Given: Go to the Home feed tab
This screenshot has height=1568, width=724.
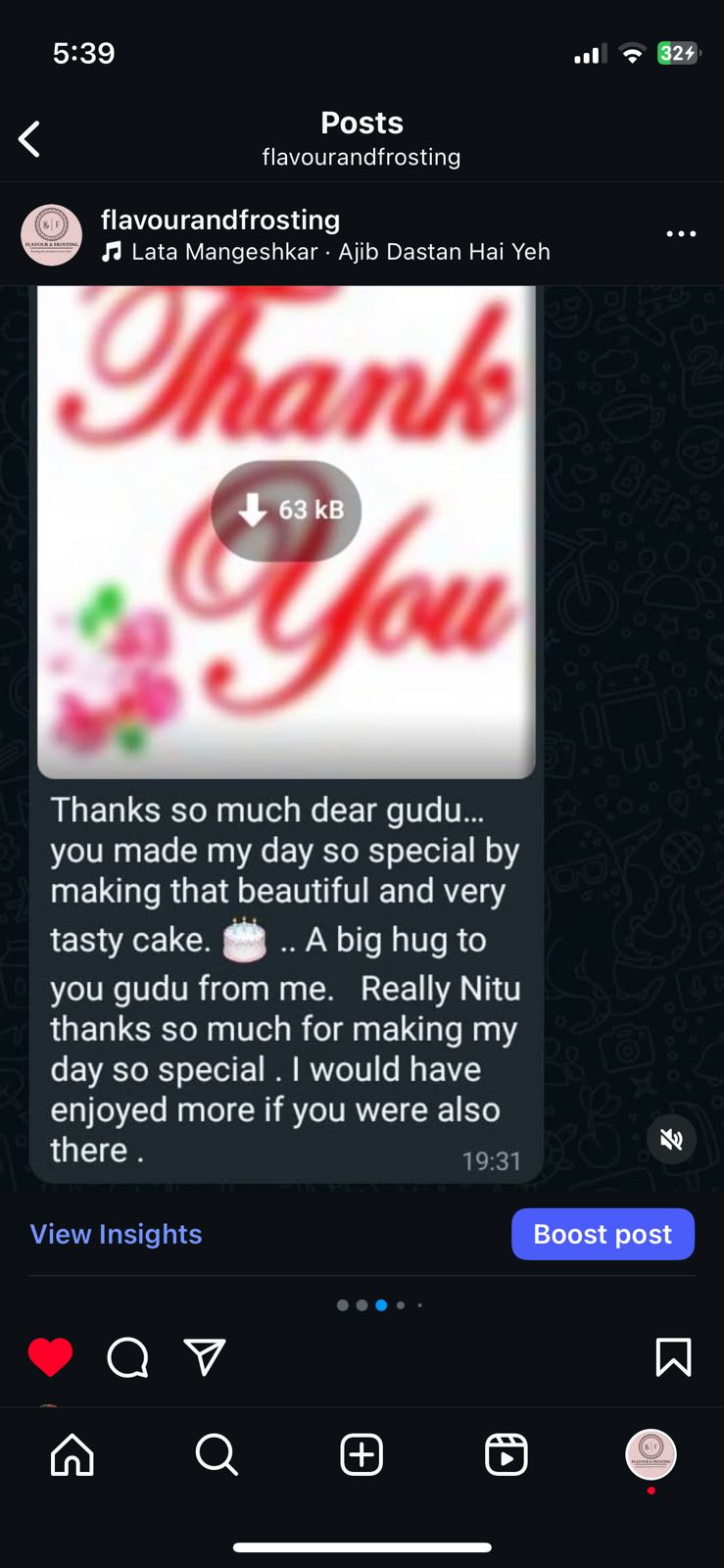Looking at the screenshot, I should pyautogui.click(x=72, y=1454).
